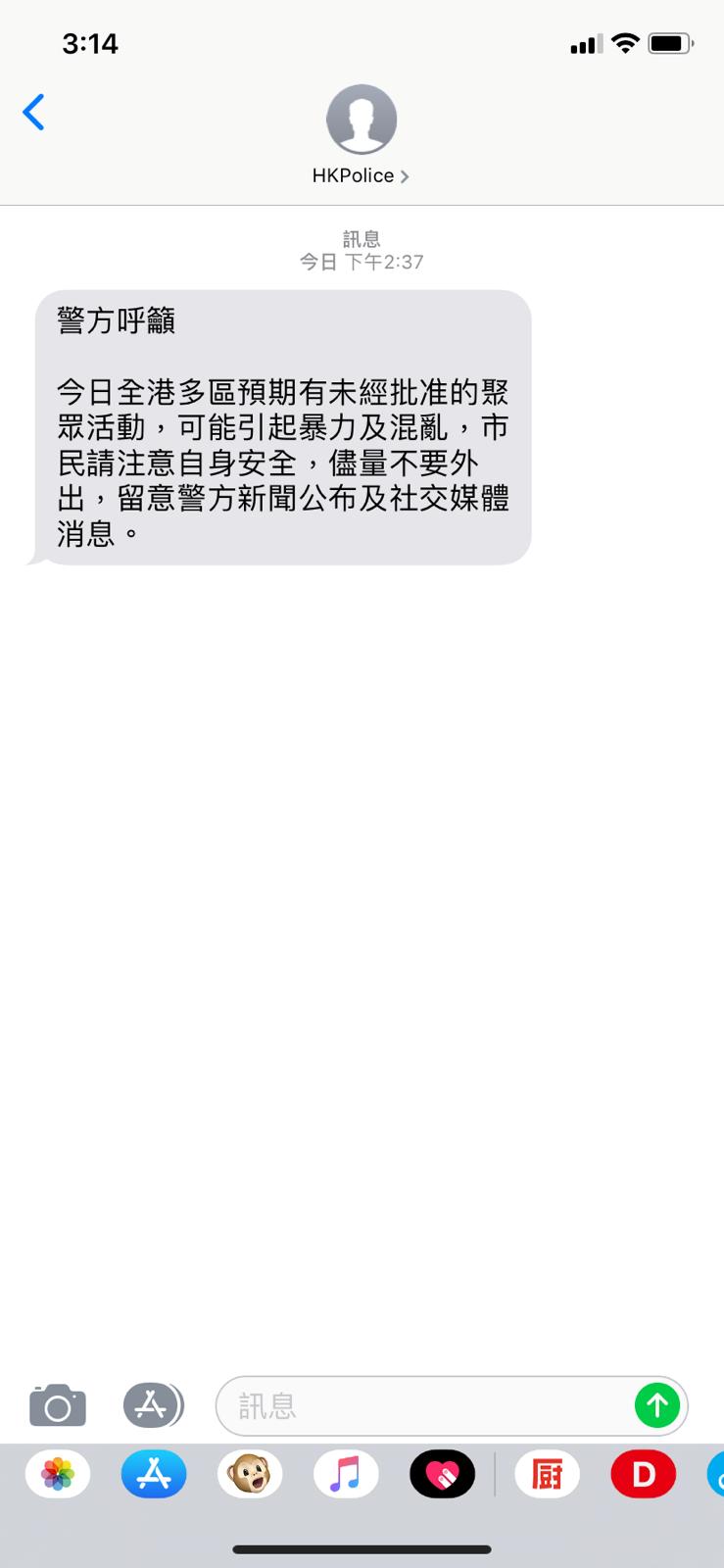Open the red D iMessage app
Image resolution: width=724 pixels, height=1568 pixels.
coord(643,1474)
